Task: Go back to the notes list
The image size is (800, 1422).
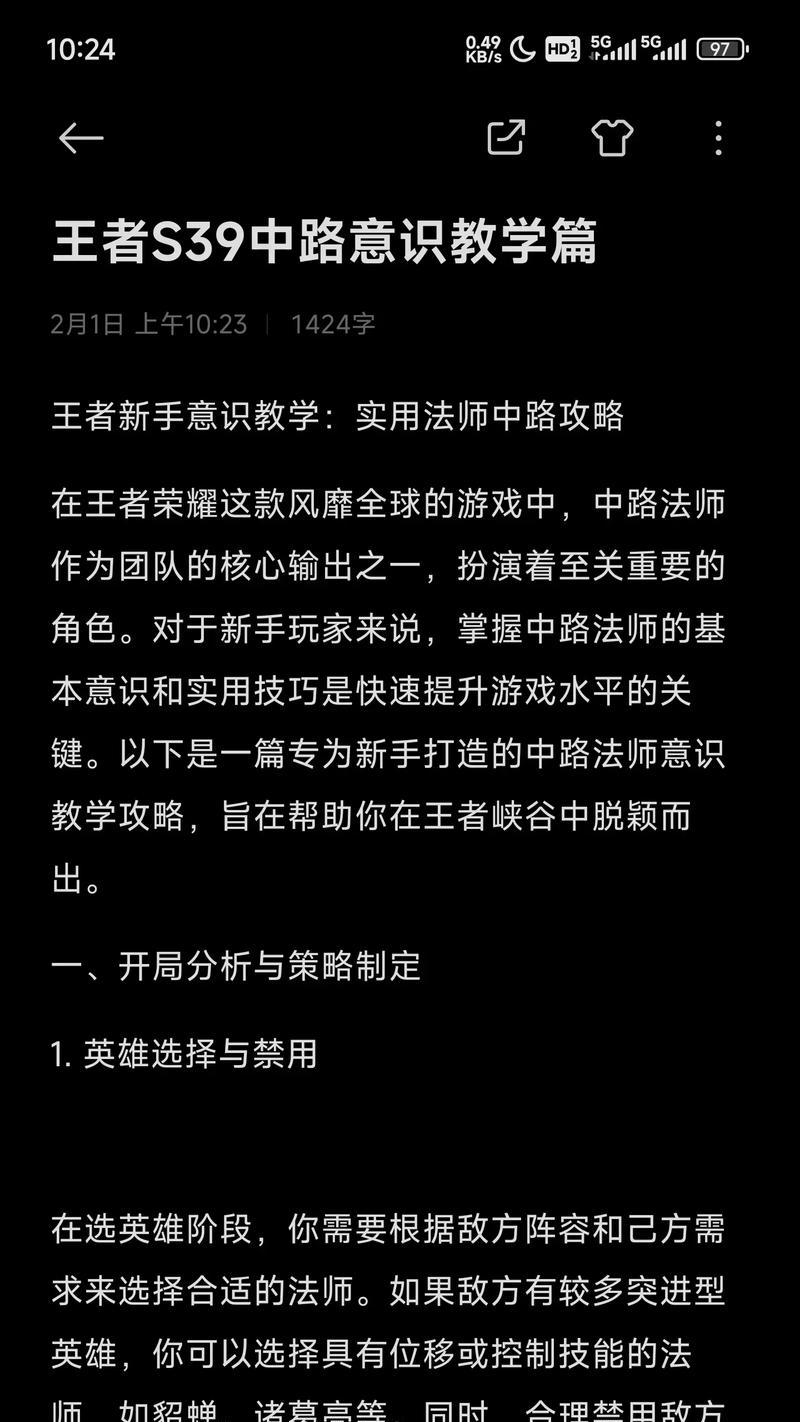Action: tap(81, 138)
